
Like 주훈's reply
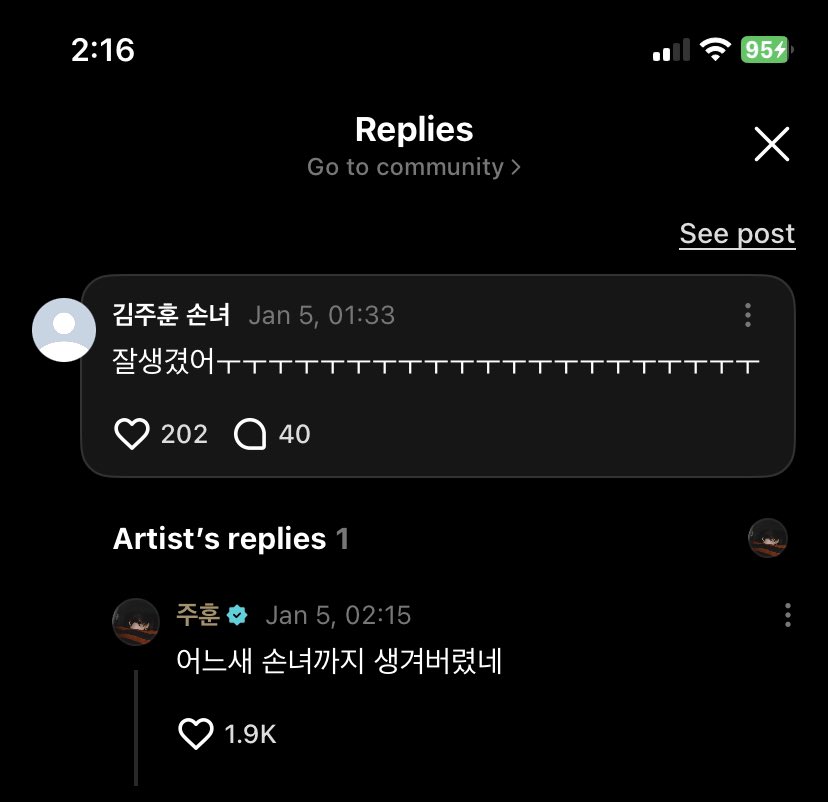pos(195,734)
